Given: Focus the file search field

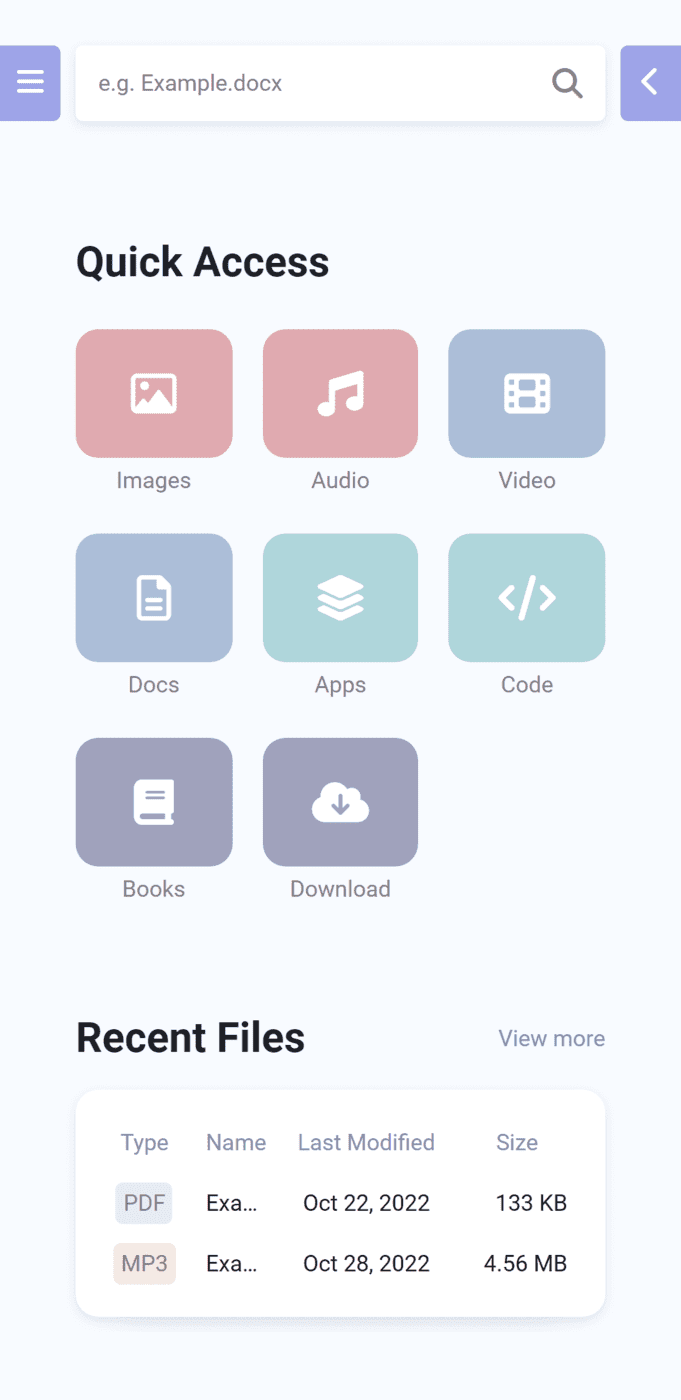Looking at the screenshot, I should tap(340, 83).
